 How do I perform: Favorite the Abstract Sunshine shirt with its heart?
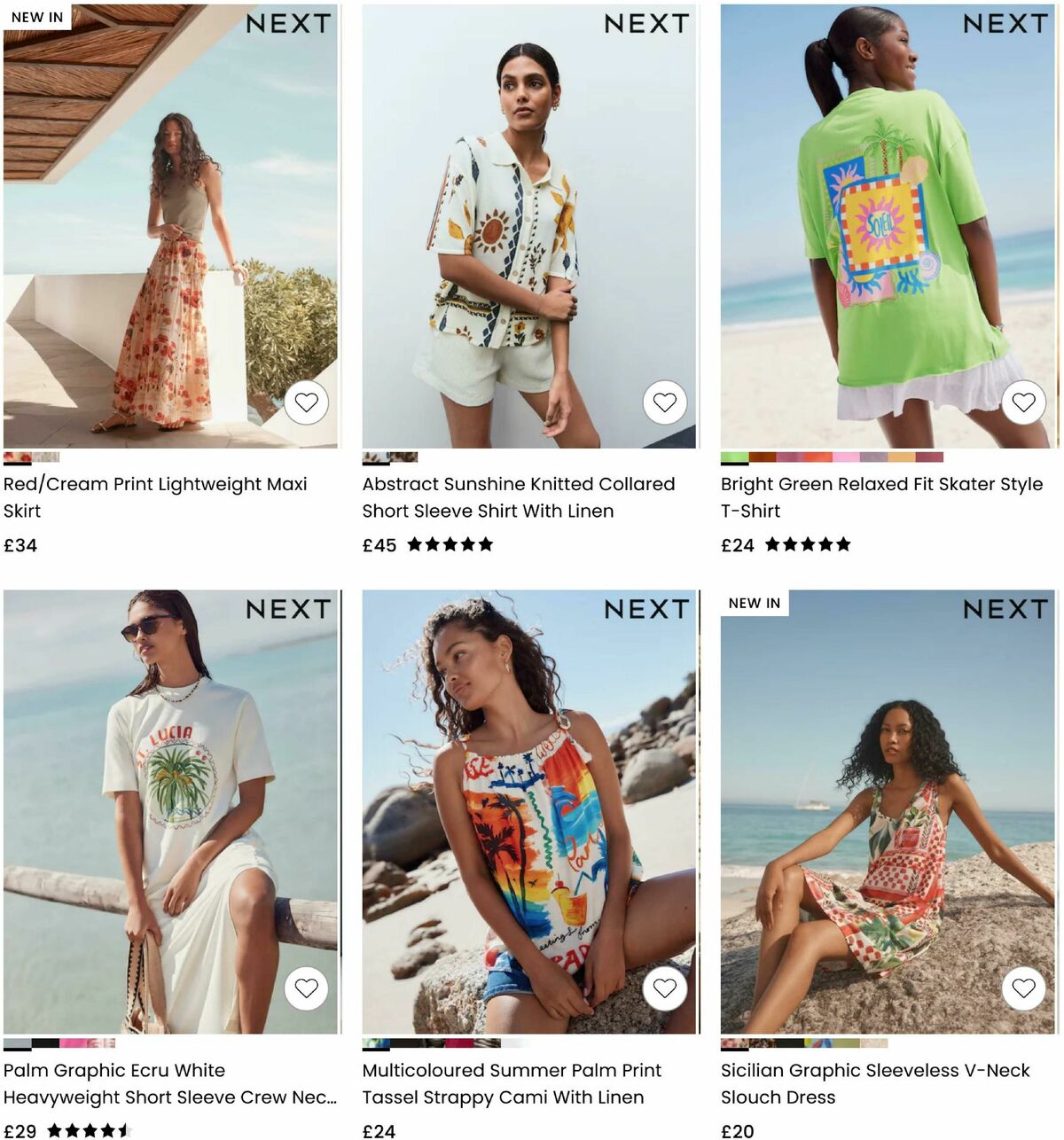pyautogui.click(x=666, y=402)
